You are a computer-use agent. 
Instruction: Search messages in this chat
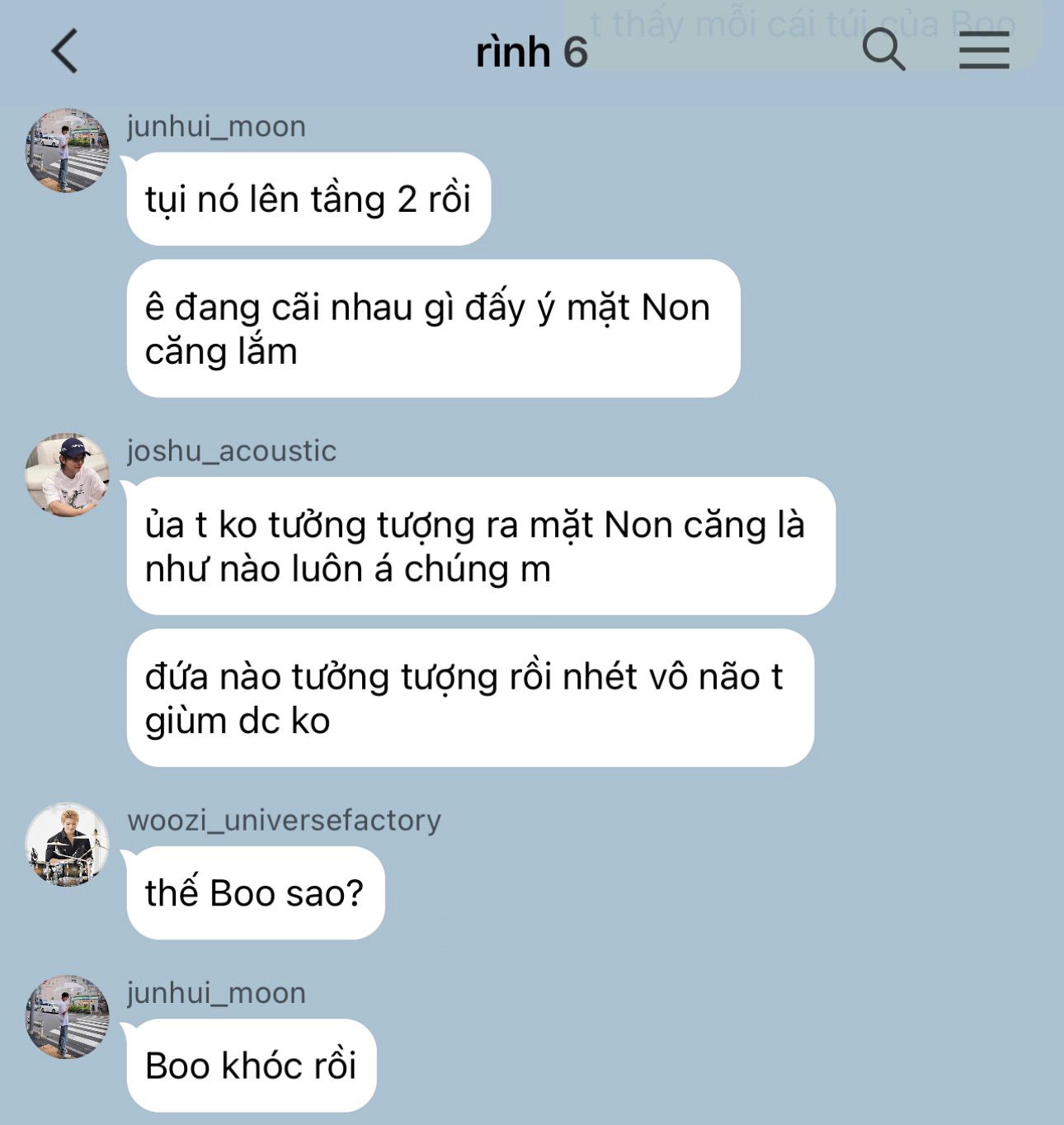tap(883, 49)
